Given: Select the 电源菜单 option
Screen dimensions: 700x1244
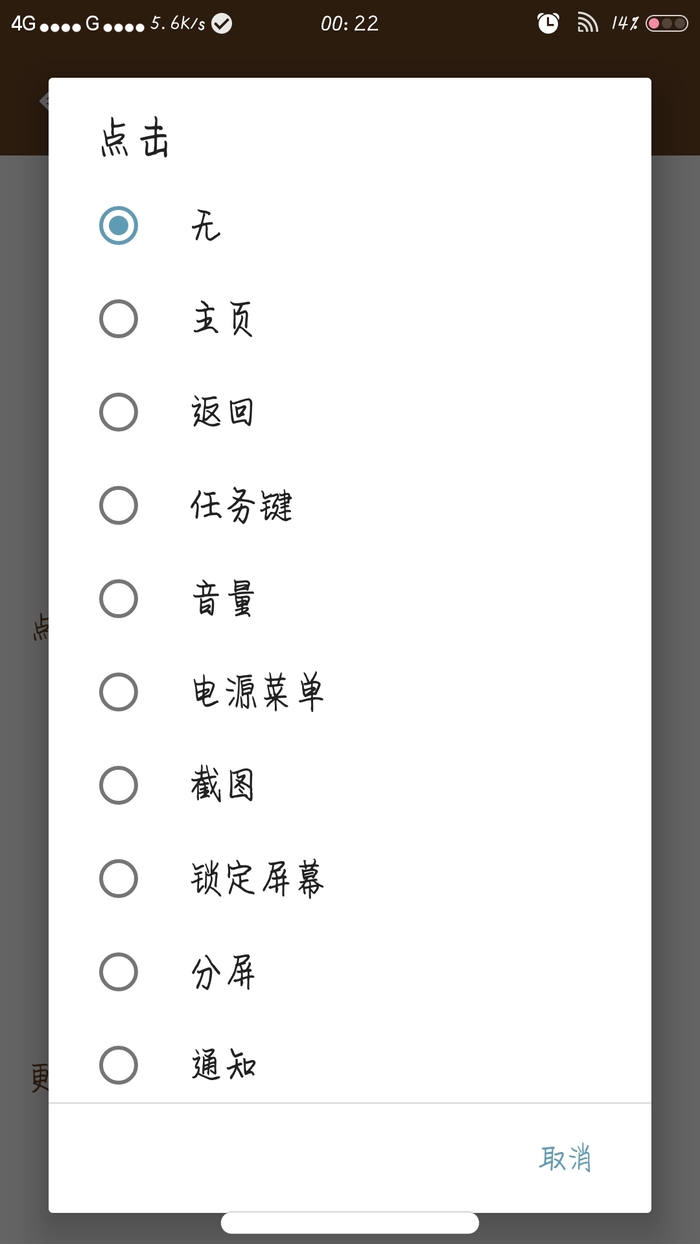Looking at the screenshot, I should (x=350, y=692).
